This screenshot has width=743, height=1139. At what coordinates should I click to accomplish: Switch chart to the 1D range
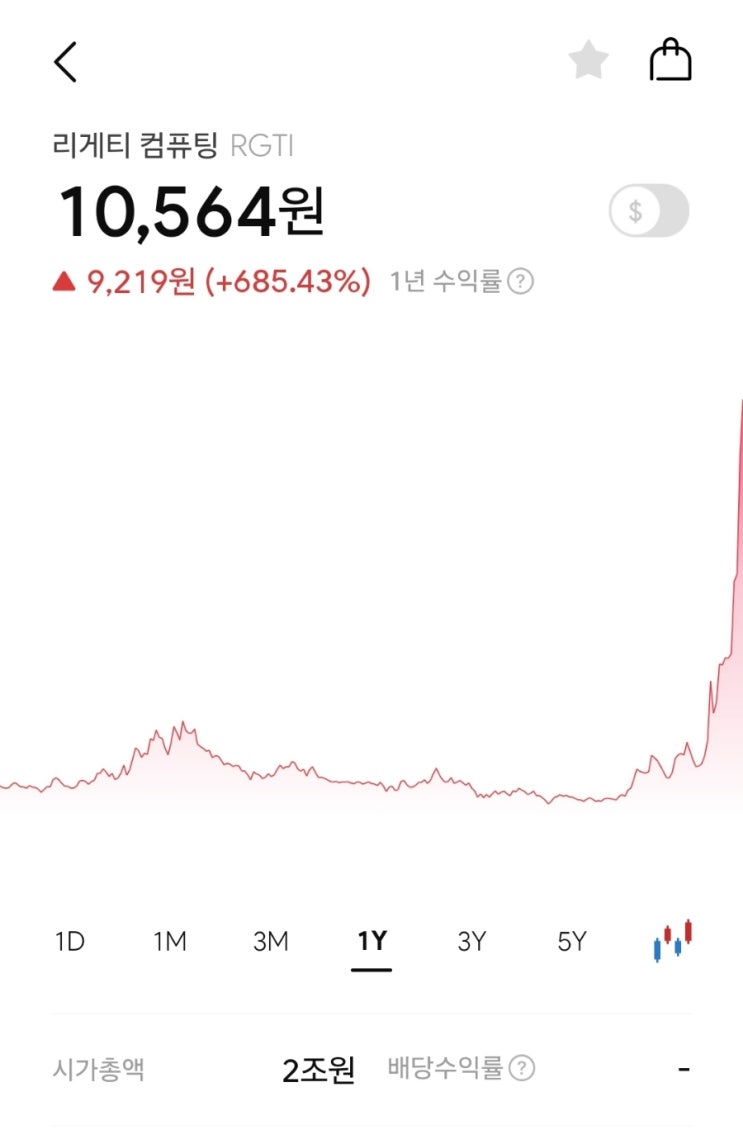(x=70, y=941)
